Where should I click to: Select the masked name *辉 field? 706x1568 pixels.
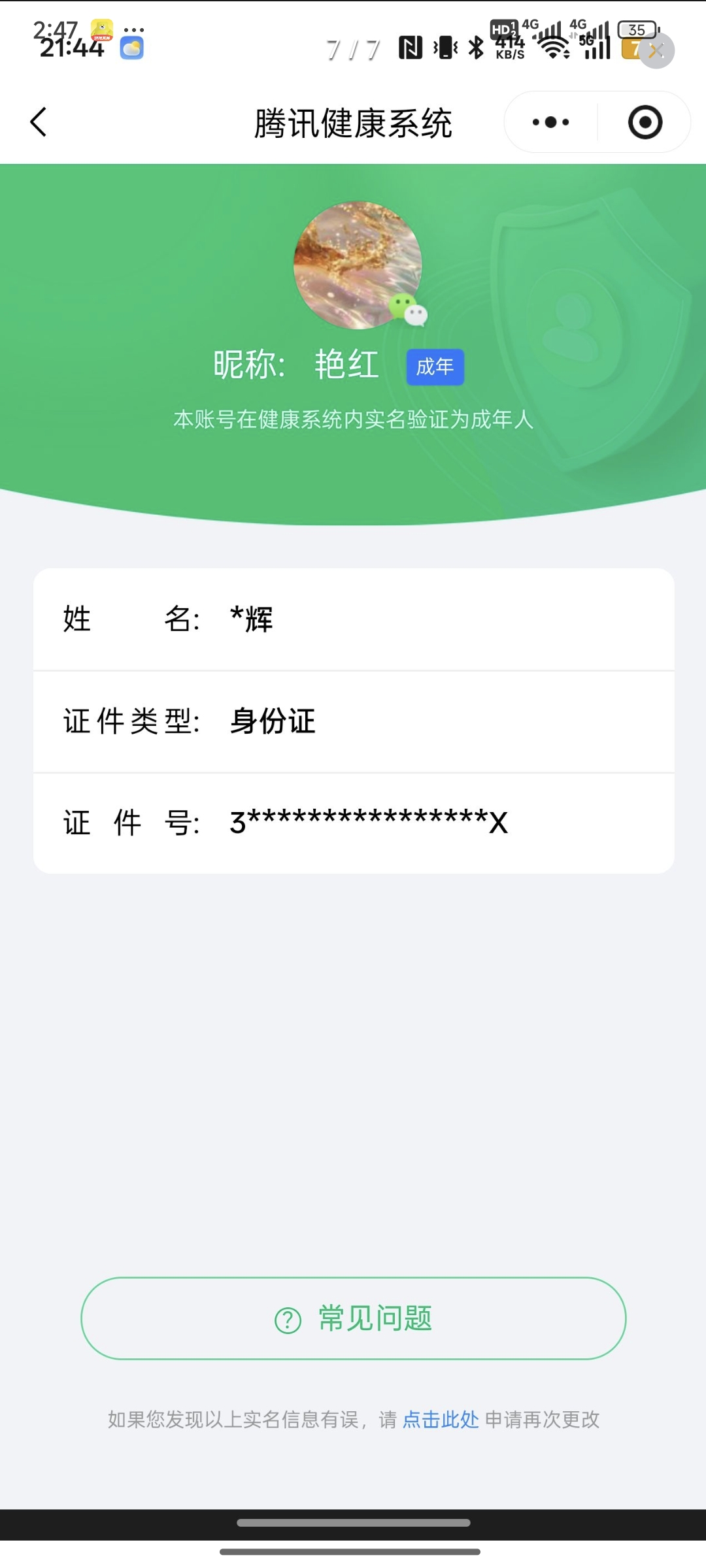[x=252, y=619]
